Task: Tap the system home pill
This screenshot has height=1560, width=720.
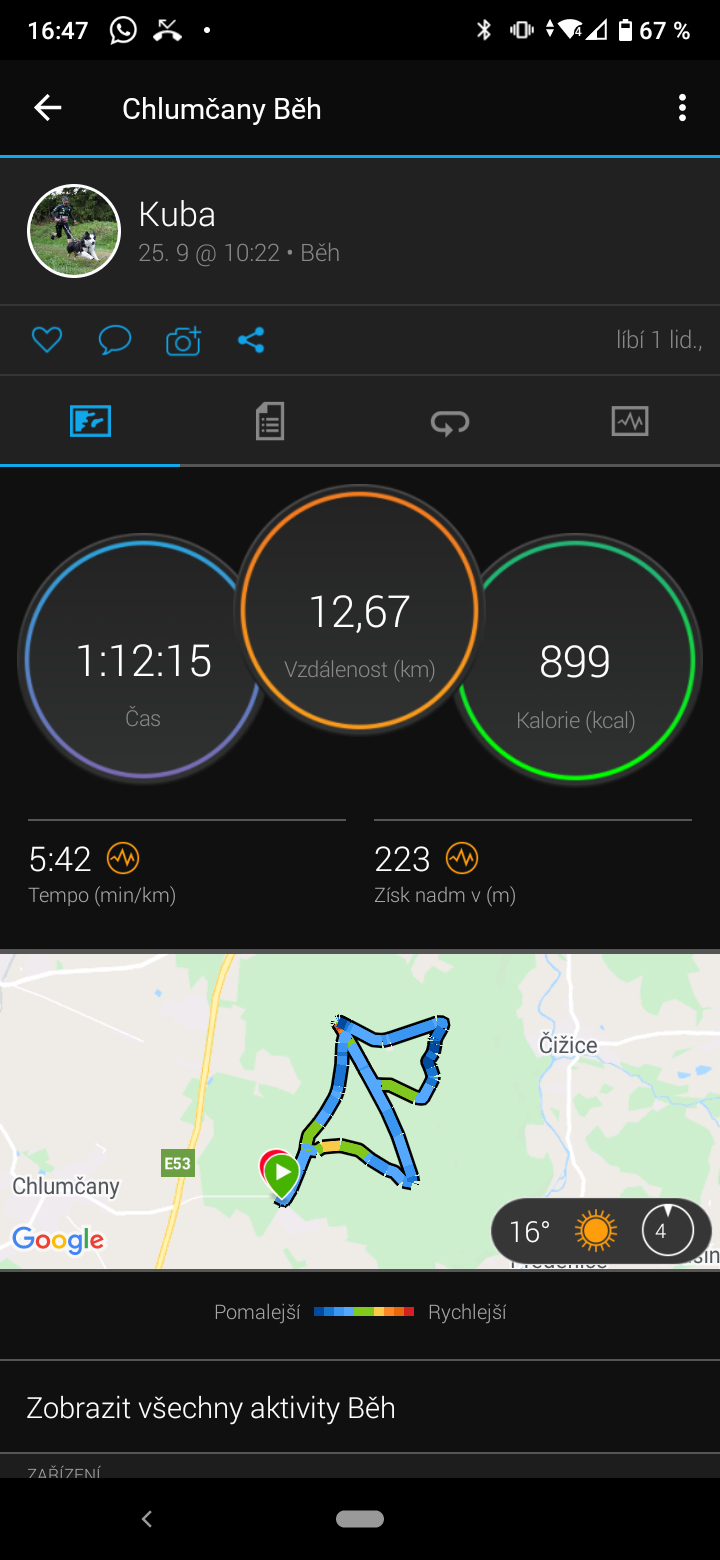Action: [x=360, y=1519]
